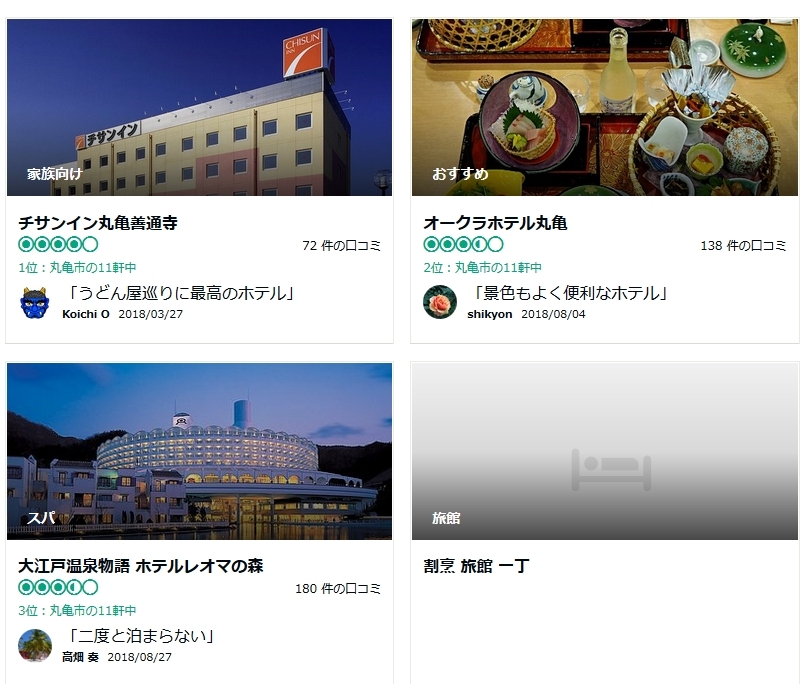The image size is (805, 684).
Task: Open the オークラホテル丸亀 hotel photo
Action: [x=605, y=107]
